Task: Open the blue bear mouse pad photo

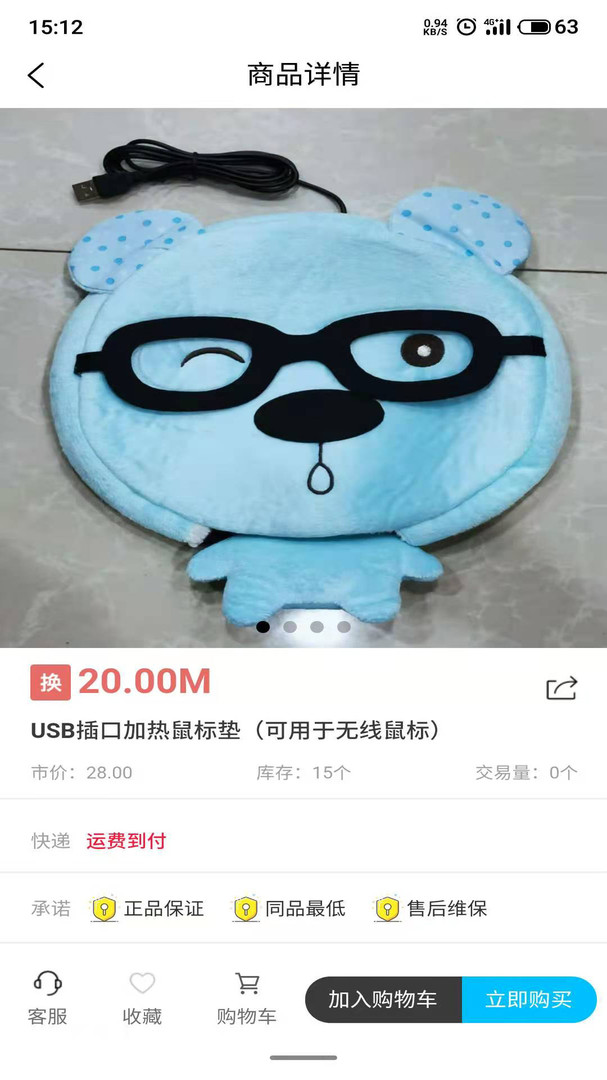Action: point(303,378)
